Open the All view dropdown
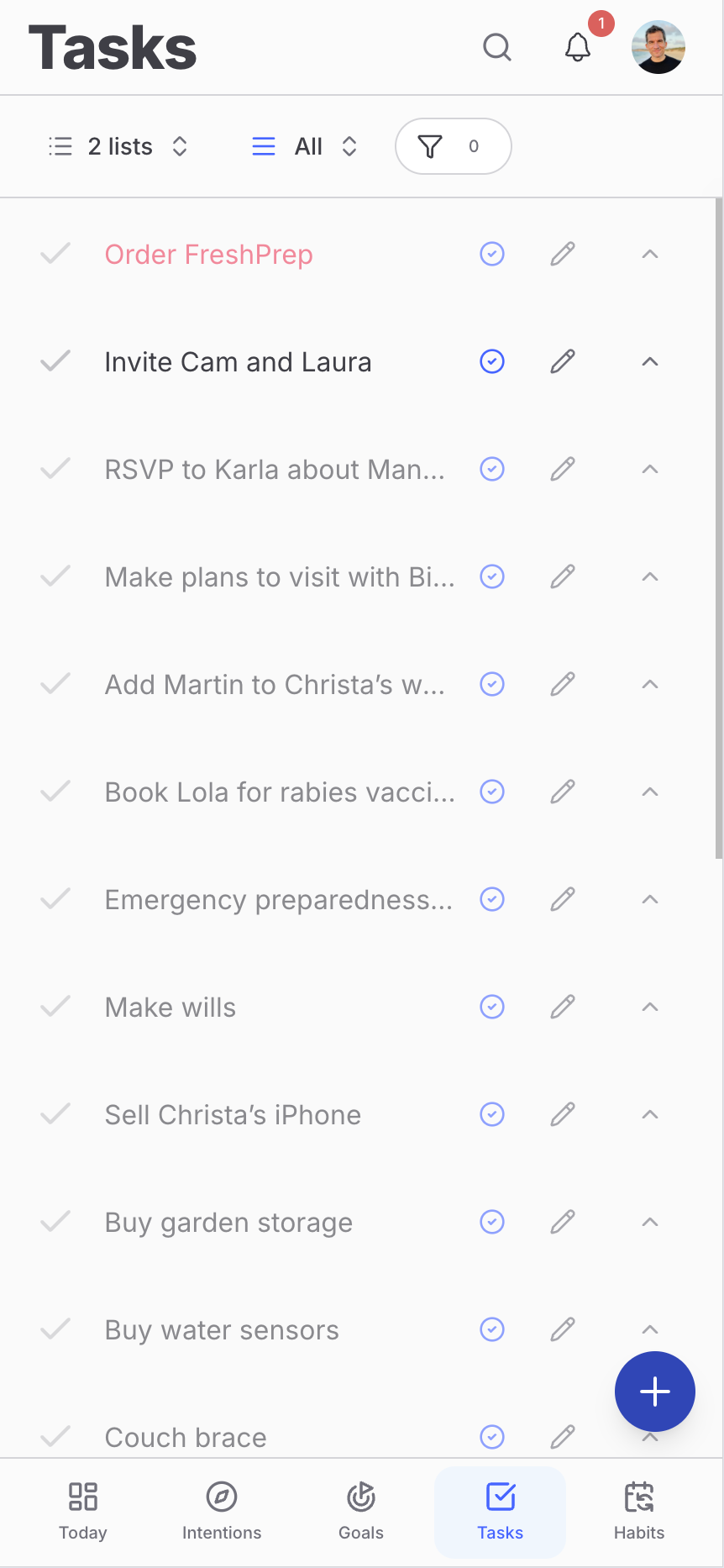 (306, 146)
